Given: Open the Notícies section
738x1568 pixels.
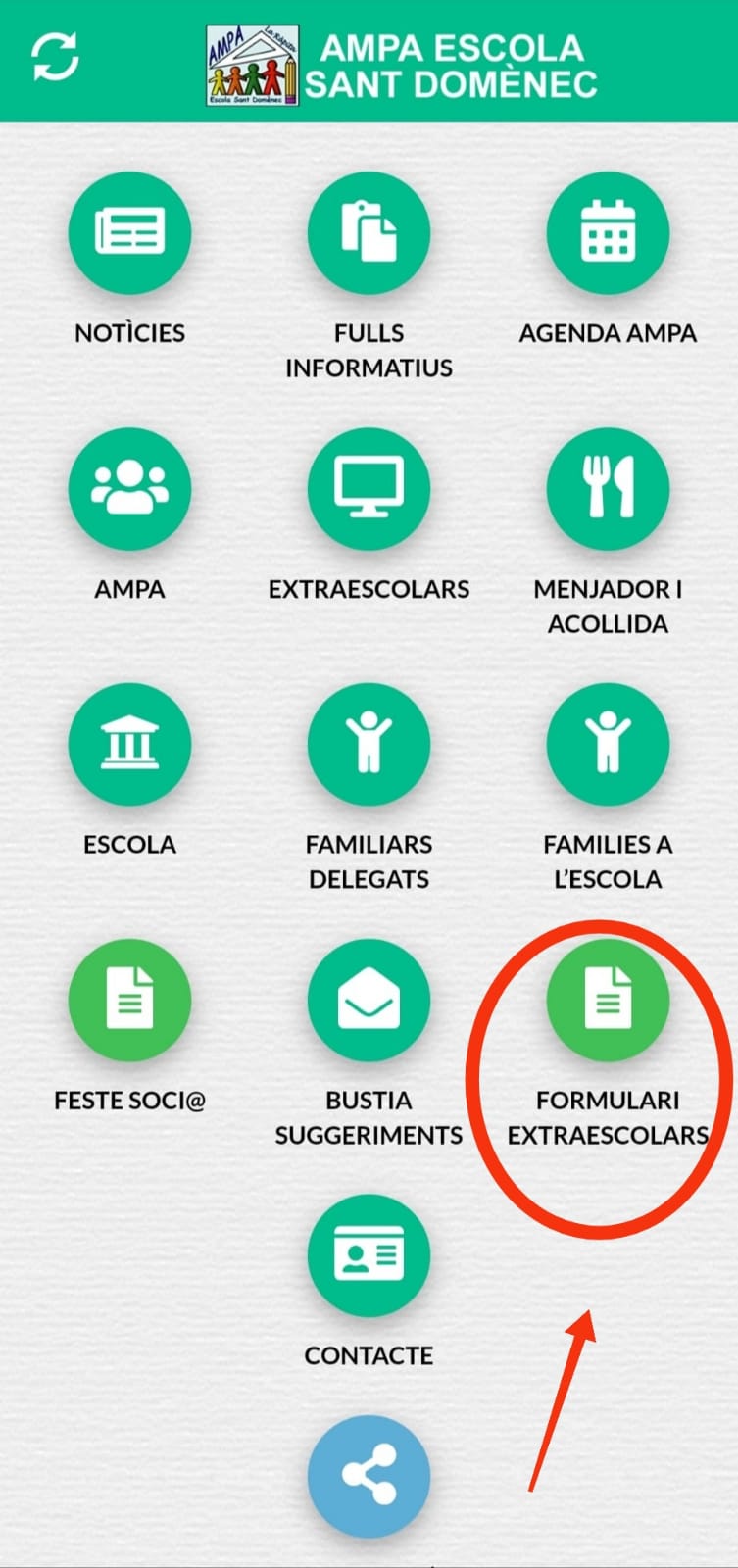Looking at the screenshot, I should click(x=129, y=232).
